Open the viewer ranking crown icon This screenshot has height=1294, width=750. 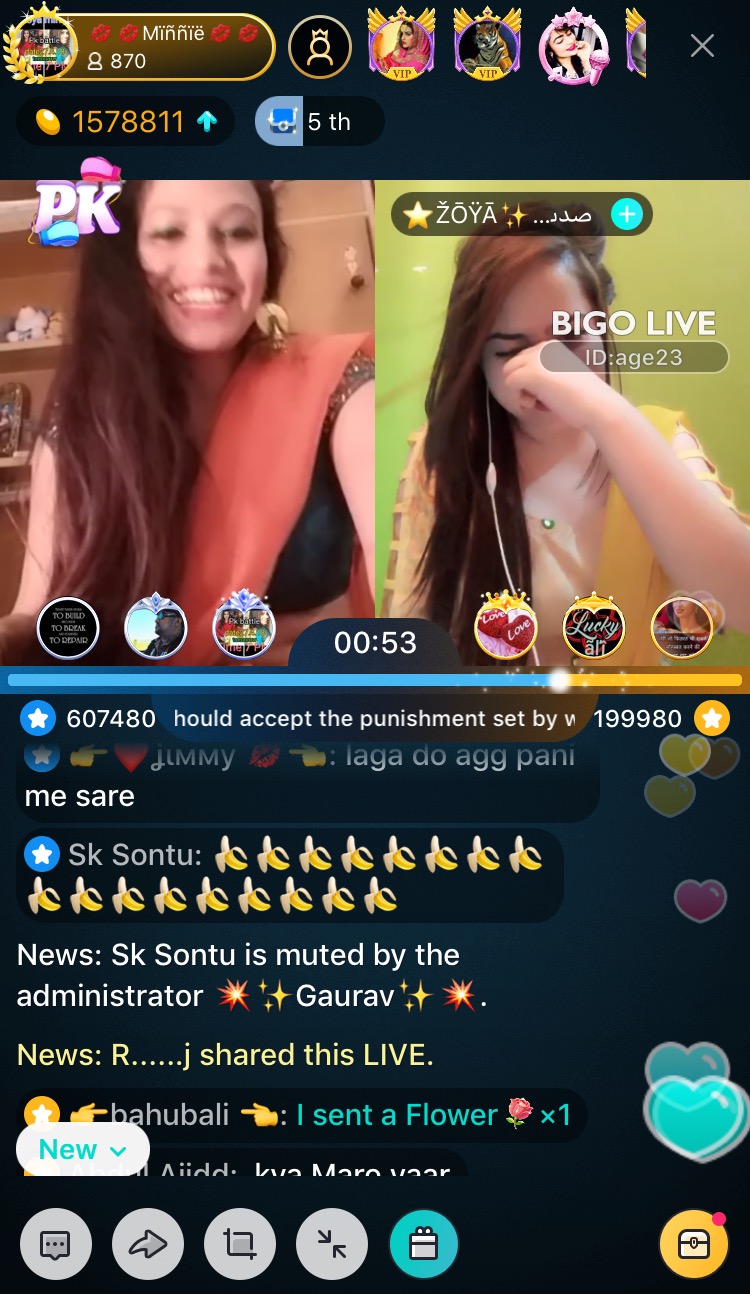(320, 48)
